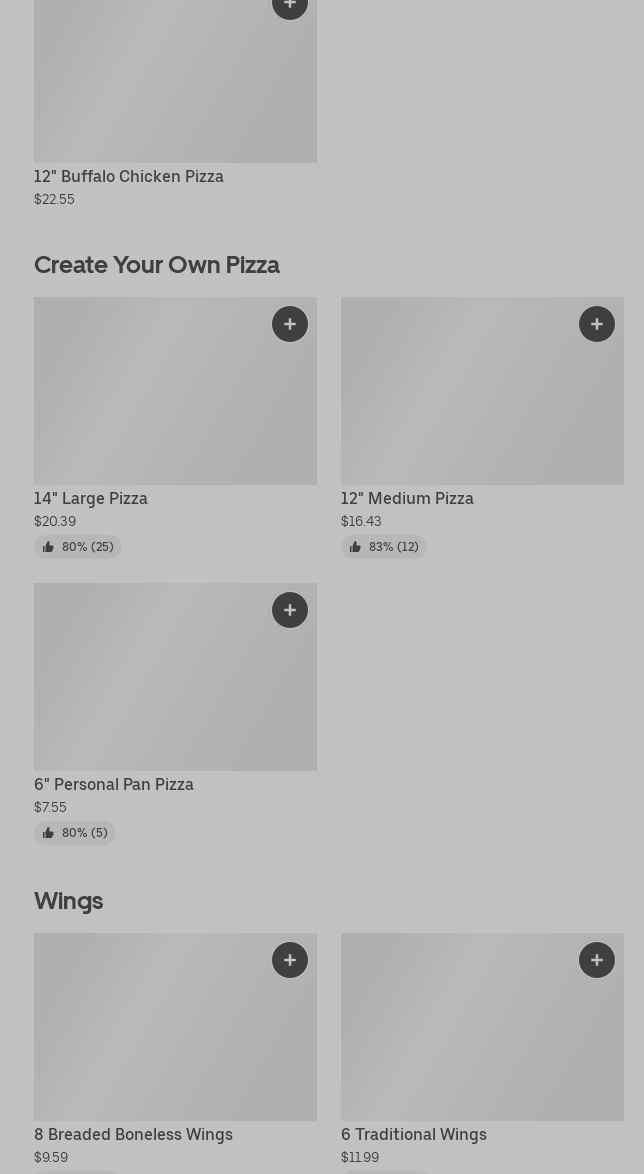Add 12" Buffalo Chicken Pizza to cart
644x1174 pixels.
tap(290, 6)
